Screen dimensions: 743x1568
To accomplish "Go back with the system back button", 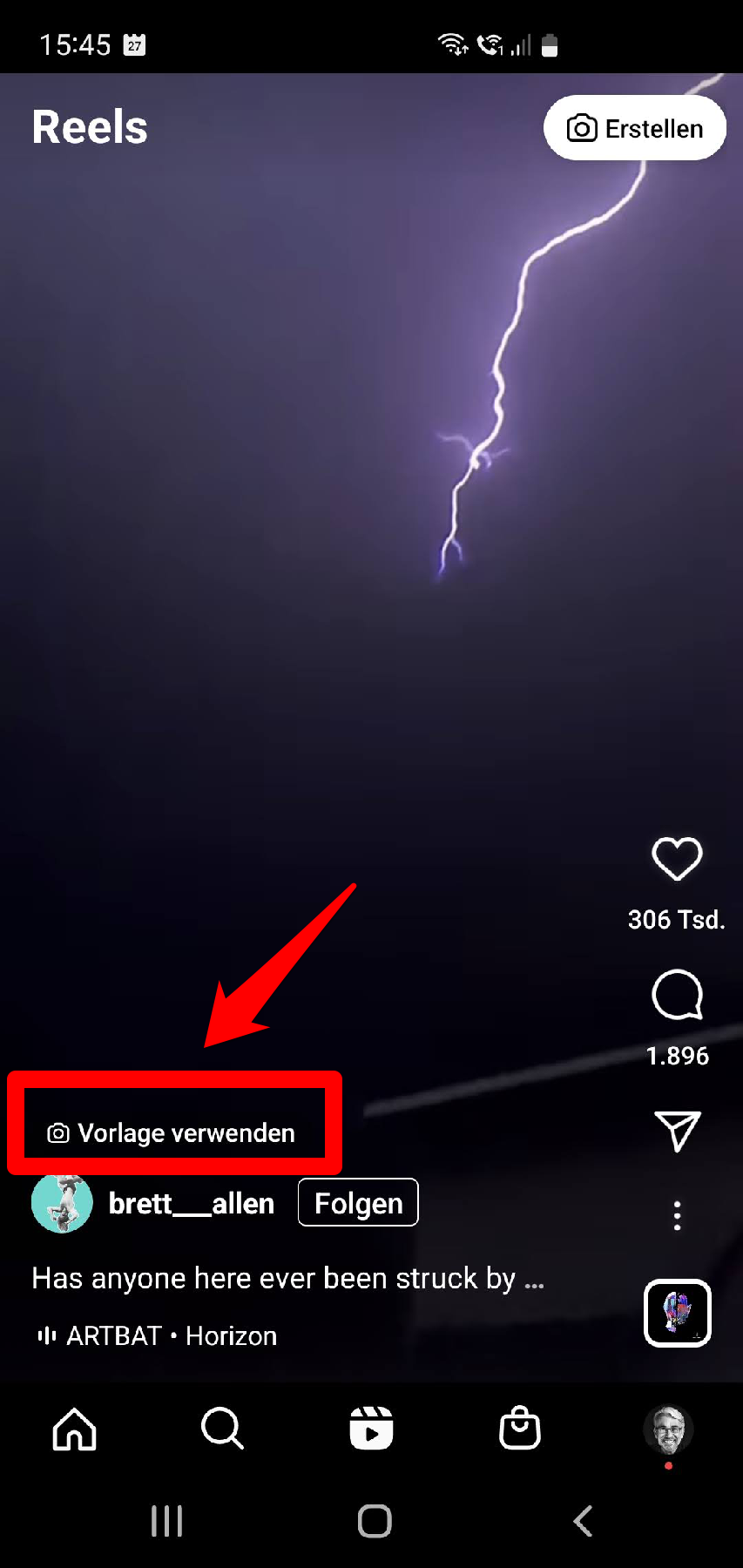I will tap(583, 1521).
